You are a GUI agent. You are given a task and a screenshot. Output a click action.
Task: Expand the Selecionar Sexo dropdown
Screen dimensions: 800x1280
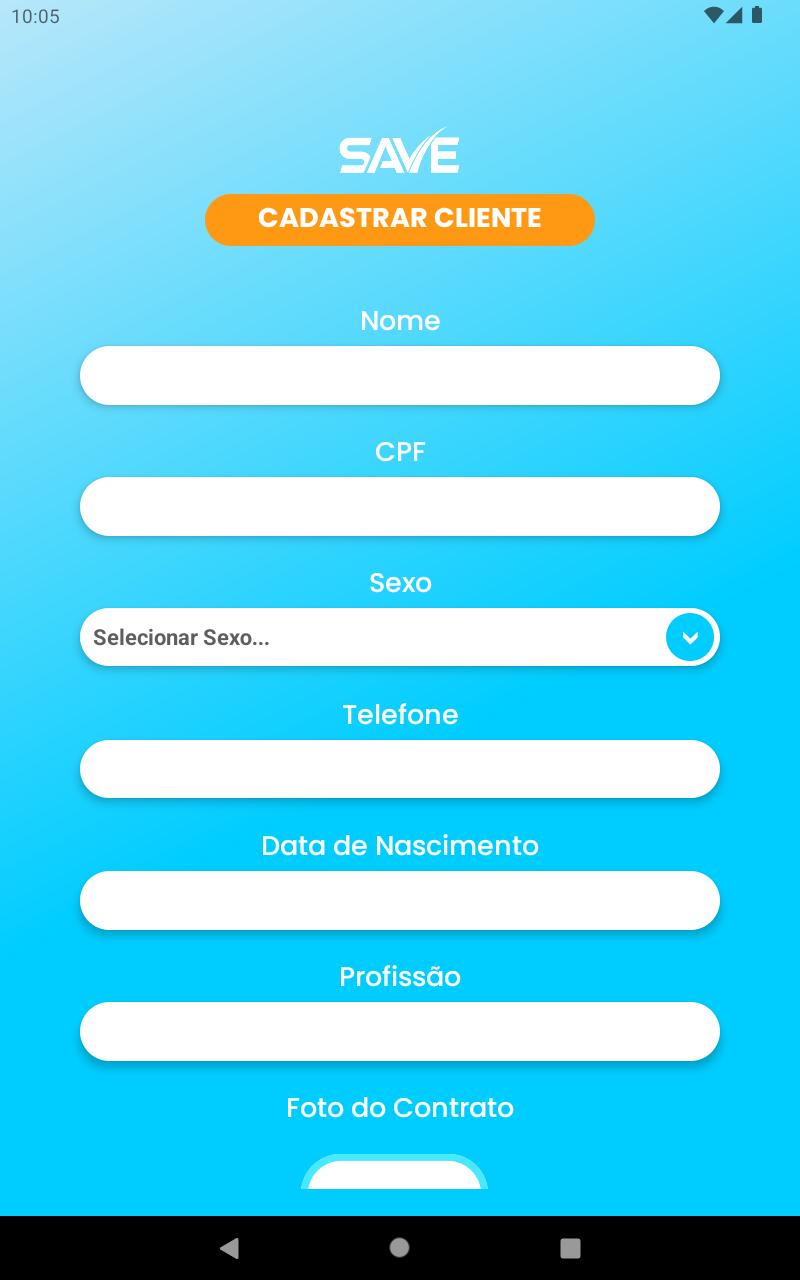click(400, 637)
